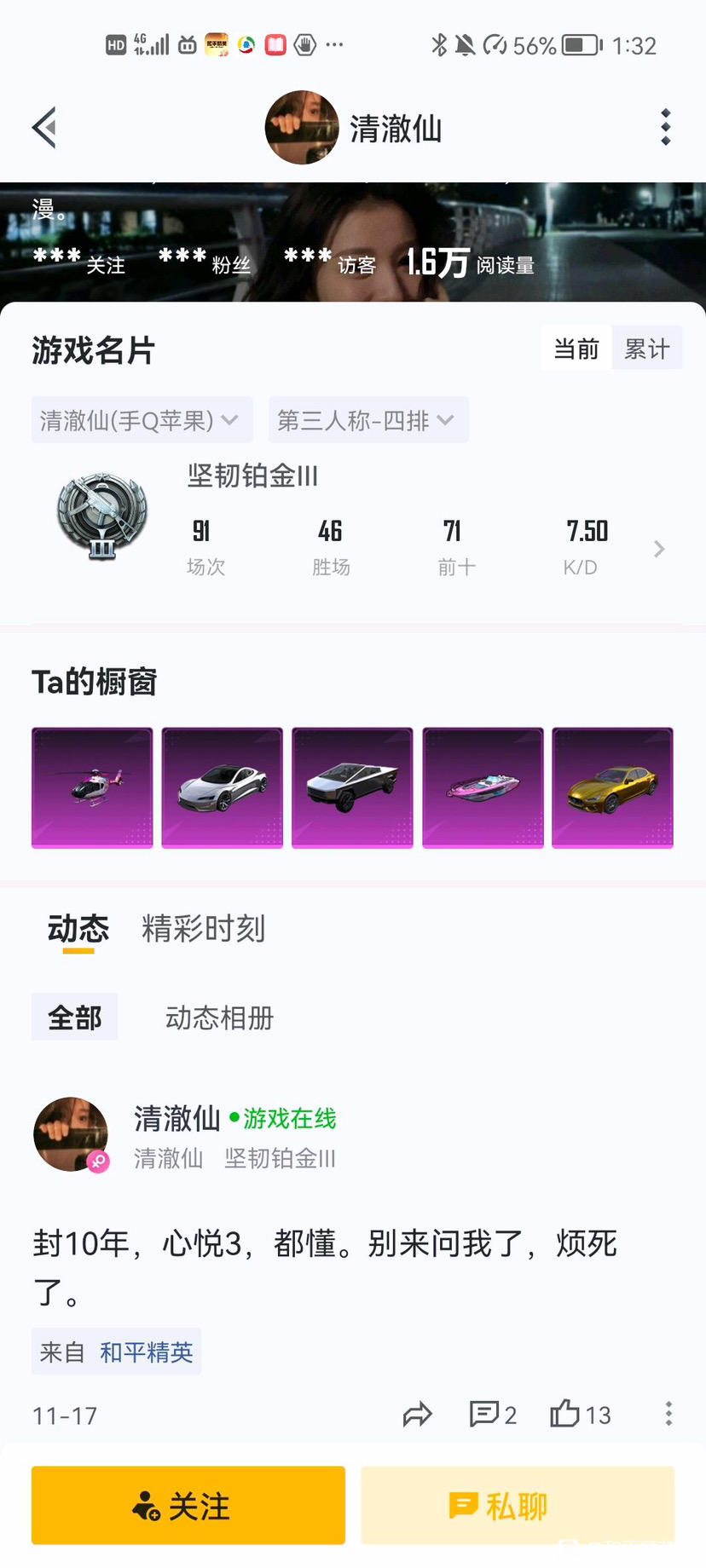
Task: Go back using the top-left arrow
Action: pos(44,128)
